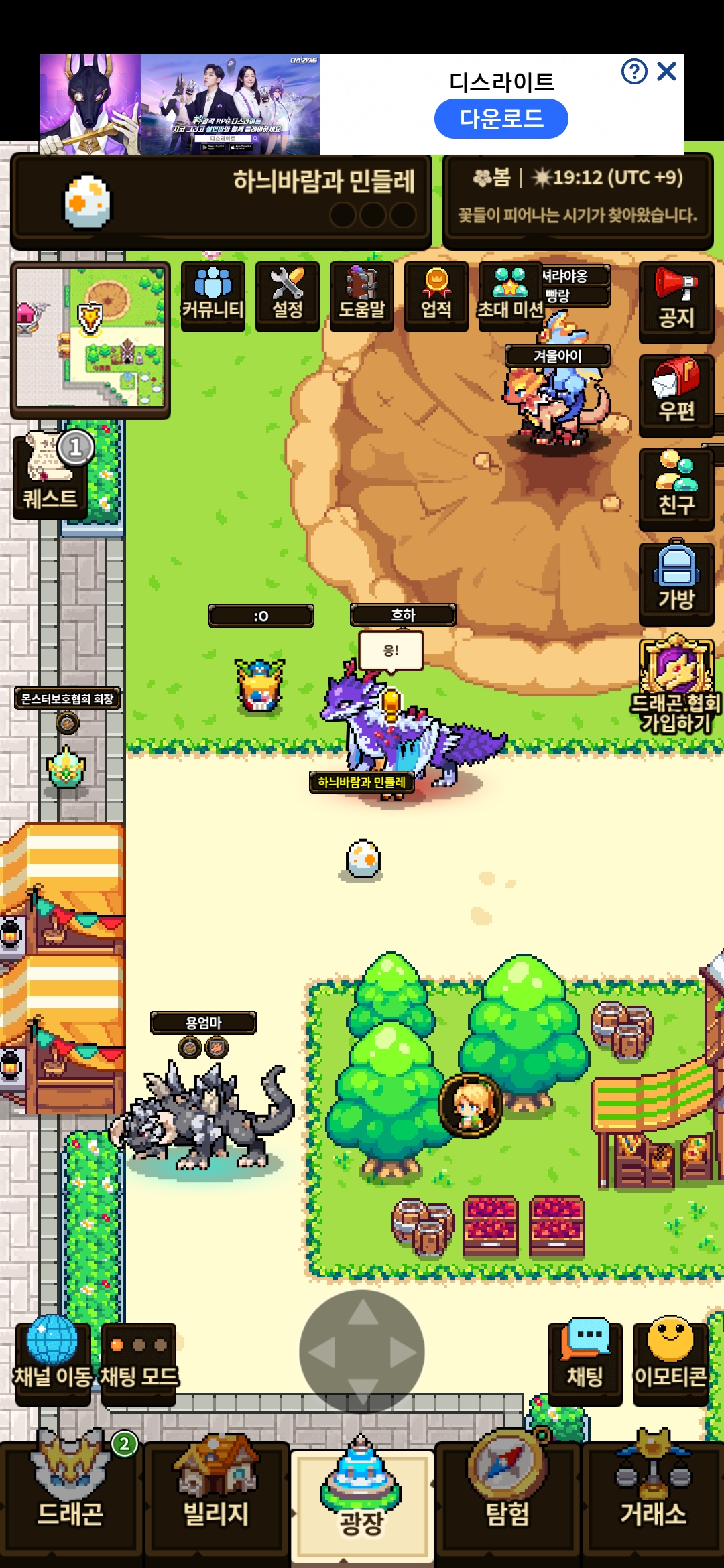The width and height of the screenshot is (724, 1568).
Task: Open 설정 settings
Action: point(288,296)
